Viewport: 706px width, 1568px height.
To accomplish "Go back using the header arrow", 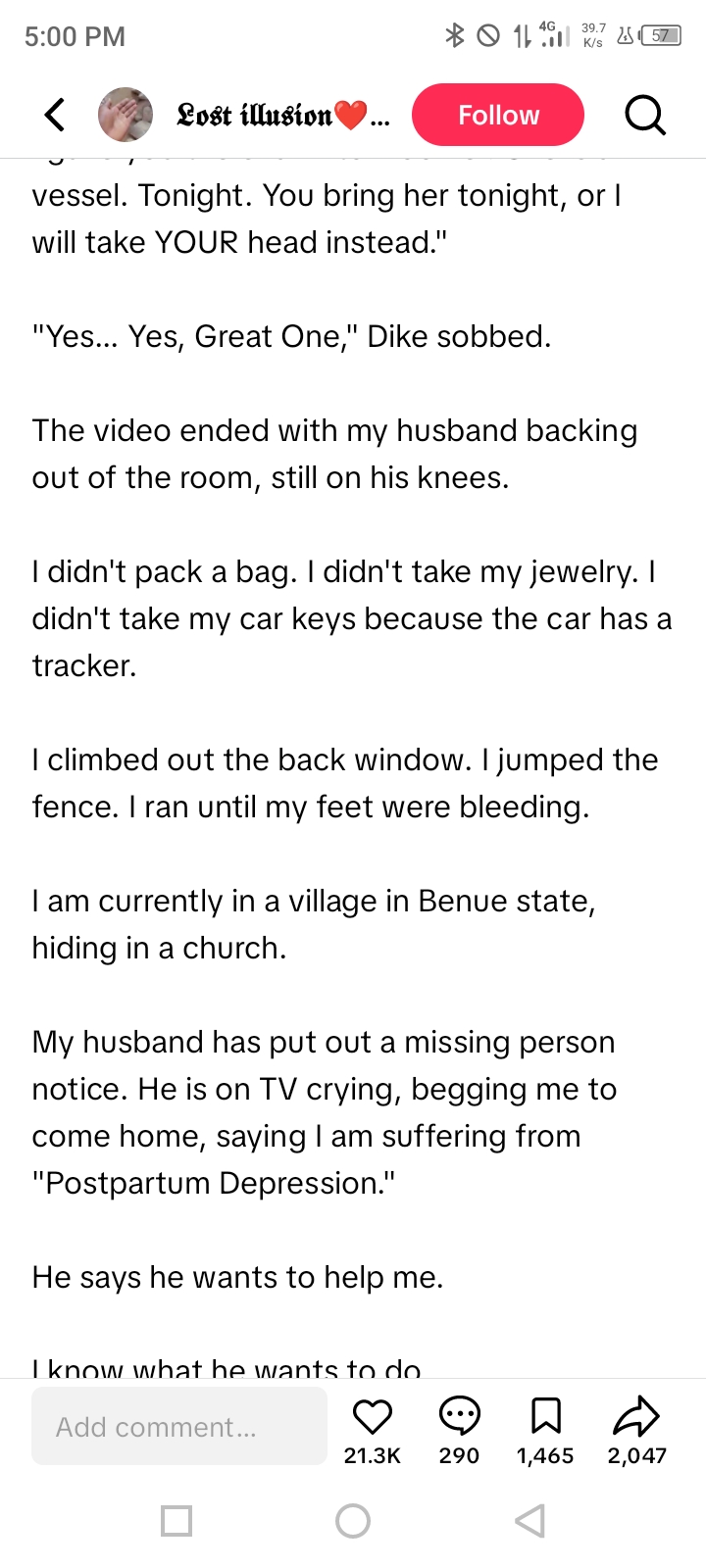I will click(56, 115).
